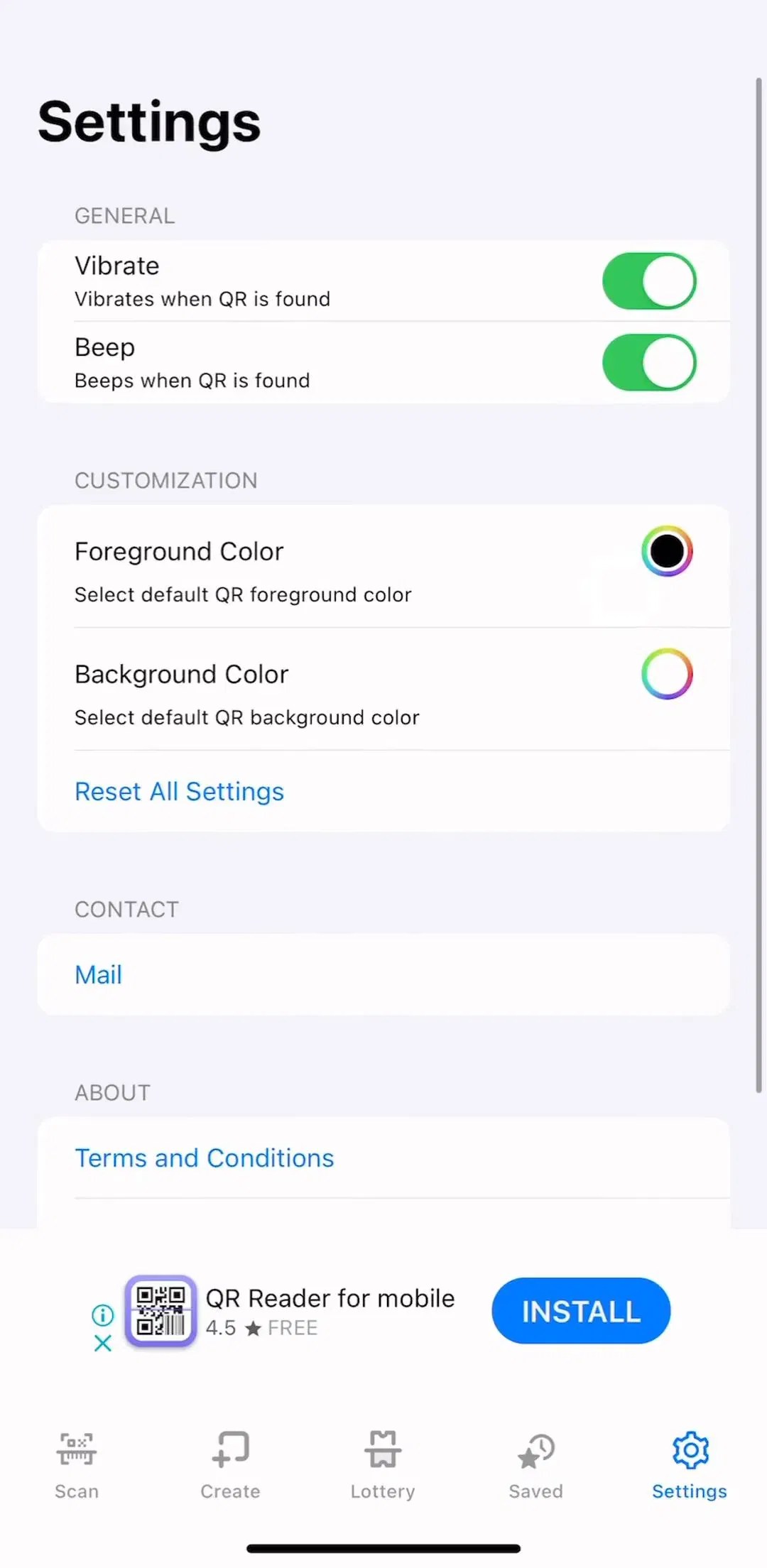Pick a new Foreground Color
Image resolution: width=767 pixels, height=1568 pixels.
point(667,551)
